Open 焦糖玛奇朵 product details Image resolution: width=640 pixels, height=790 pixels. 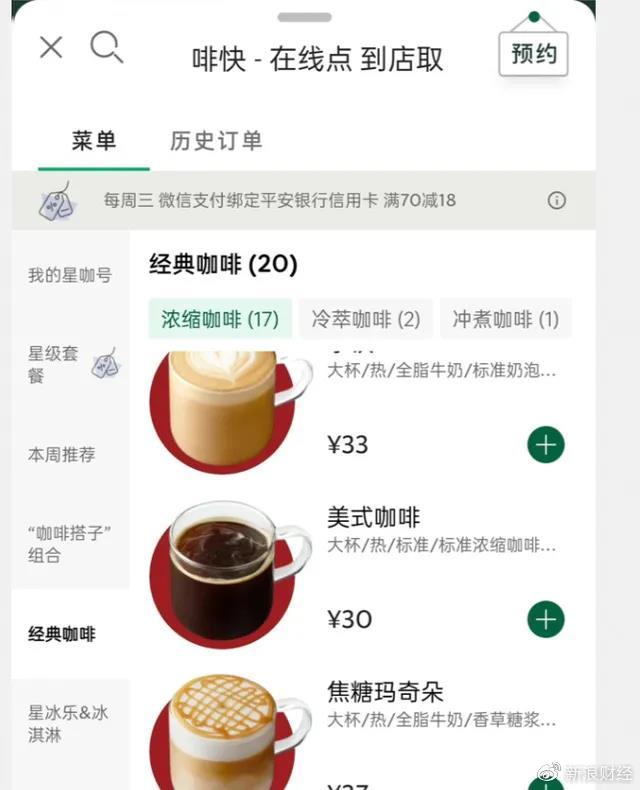(x=385, y=692)
